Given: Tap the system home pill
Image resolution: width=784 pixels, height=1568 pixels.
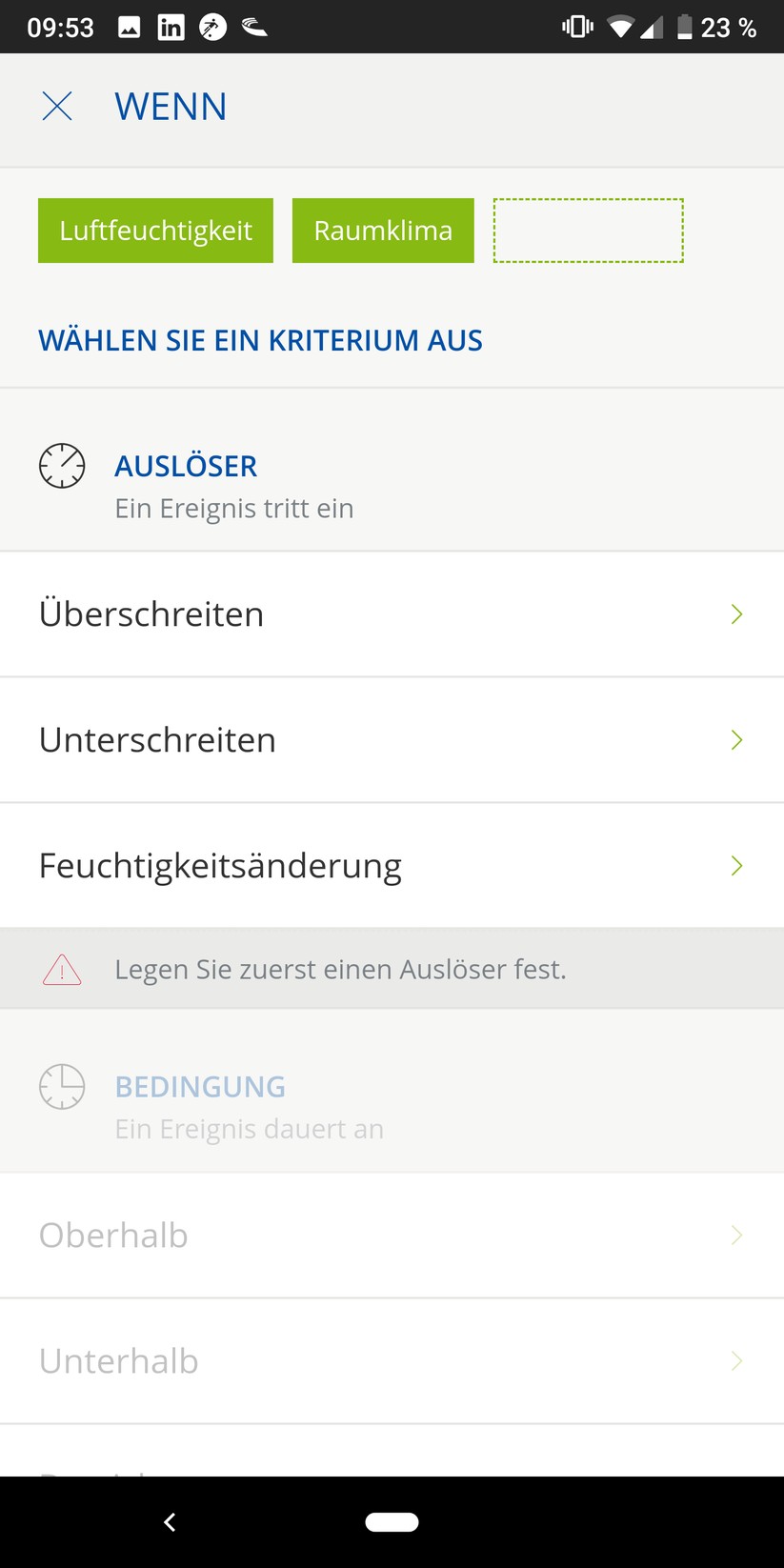Looking at the screenshot, I should click(x=392, y=1522).
